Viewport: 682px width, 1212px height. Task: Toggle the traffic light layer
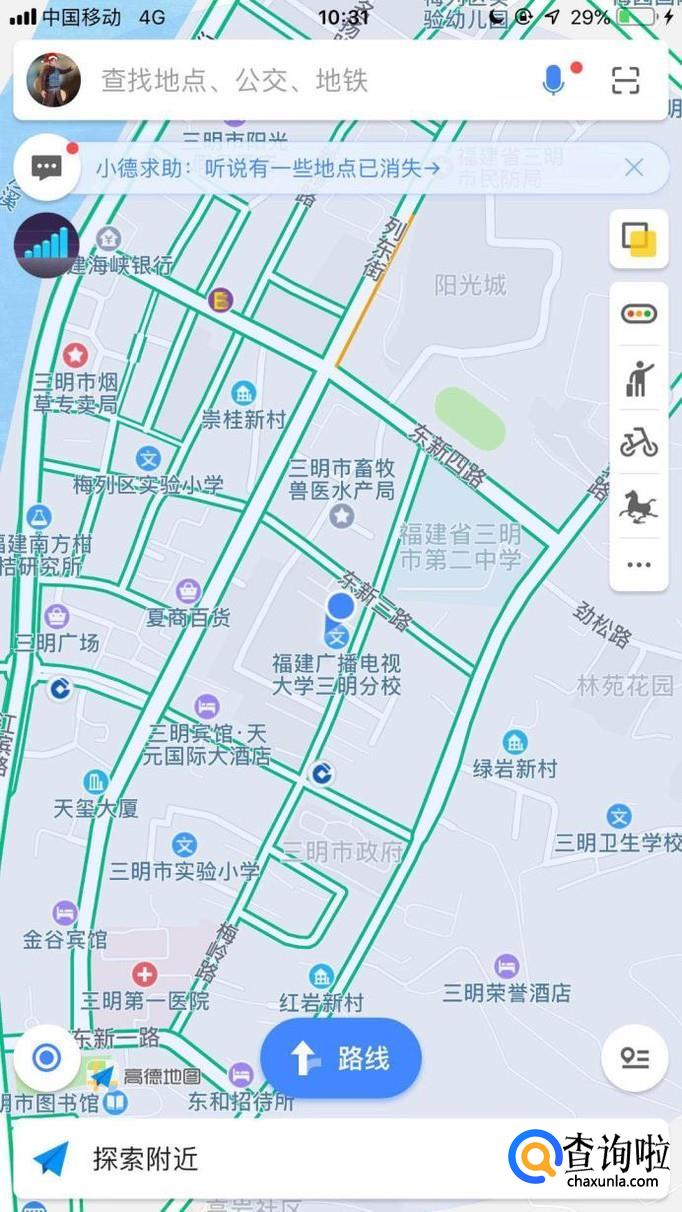pos(638,314)
